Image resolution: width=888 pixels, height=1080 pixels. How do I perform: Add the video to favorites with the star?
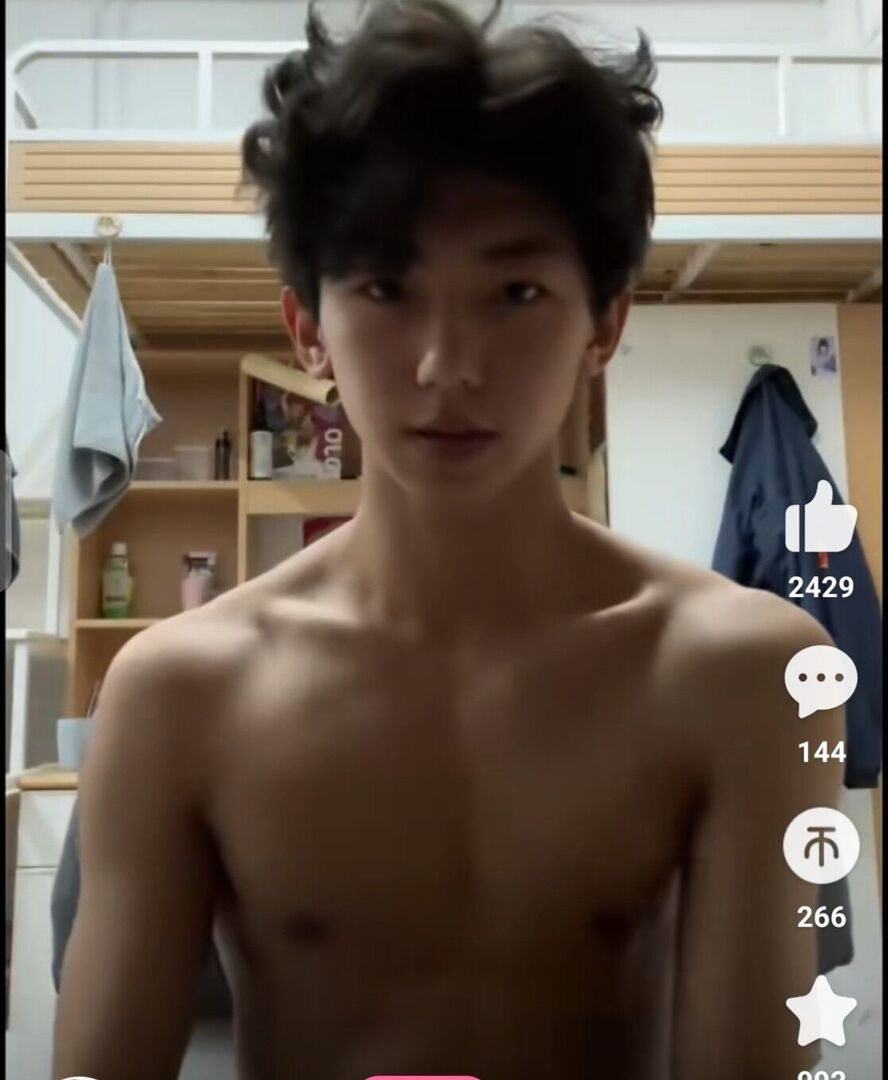pyautogui.click(x=821, y=1010)
